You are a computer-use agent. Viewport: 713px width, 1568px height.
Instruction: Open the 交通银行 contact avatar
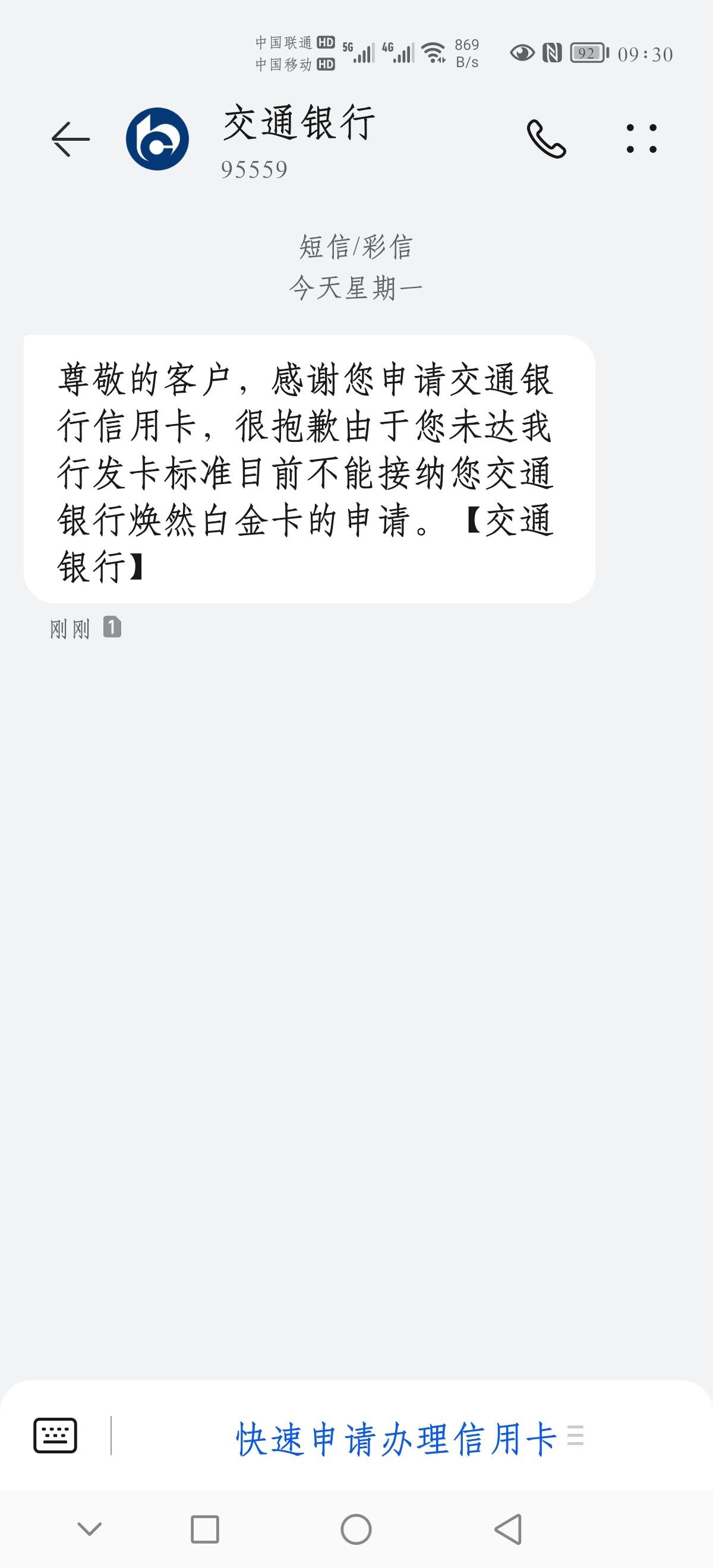(x=157, y=139)
